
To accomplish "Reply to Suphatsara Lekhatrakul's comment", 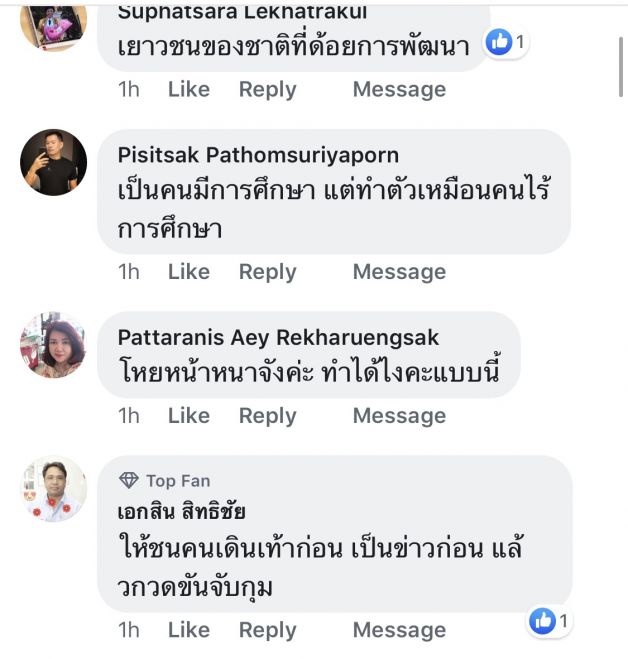I will pos(267,89).
